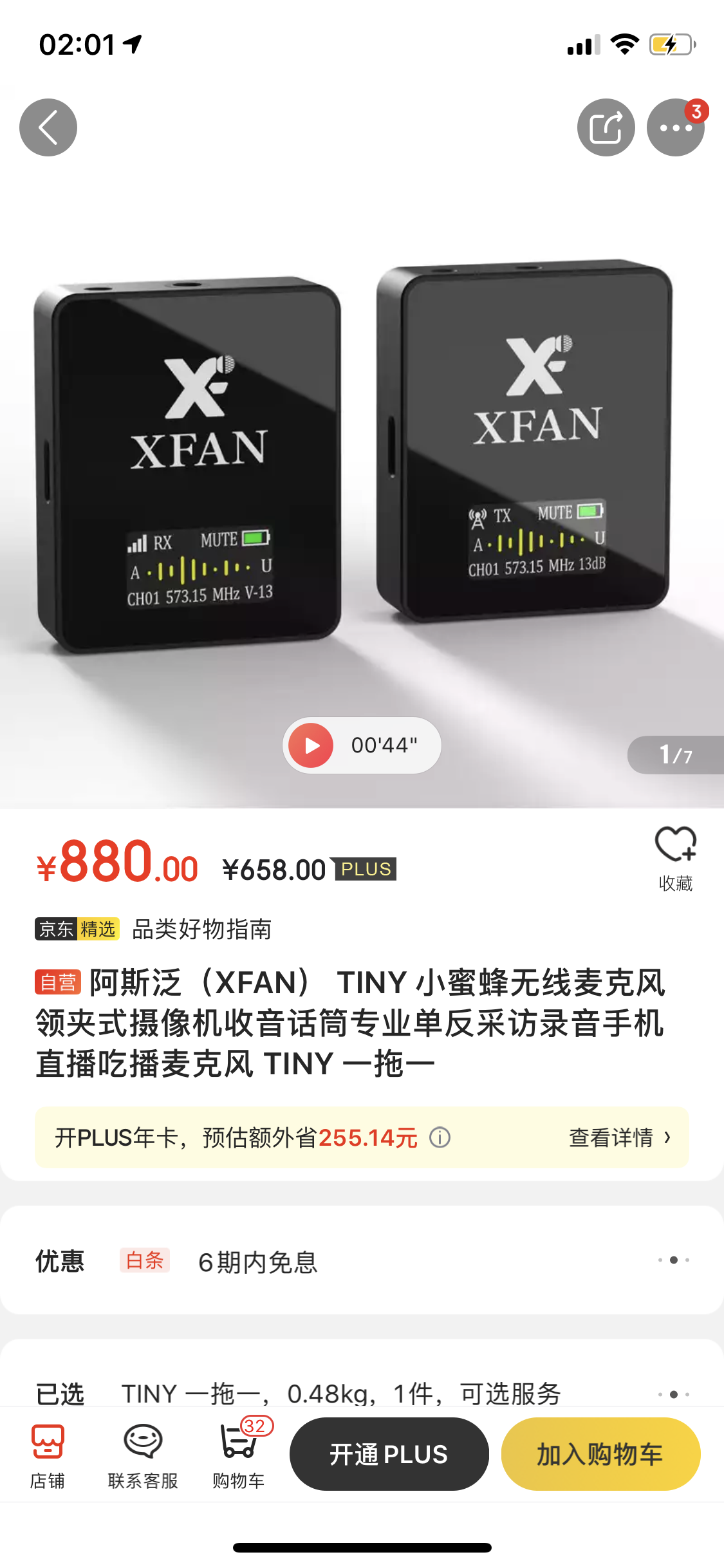The width and height of the screenshot is (724, 1568).
Task: Play the 00'44" product video
Action: (311, 745)
